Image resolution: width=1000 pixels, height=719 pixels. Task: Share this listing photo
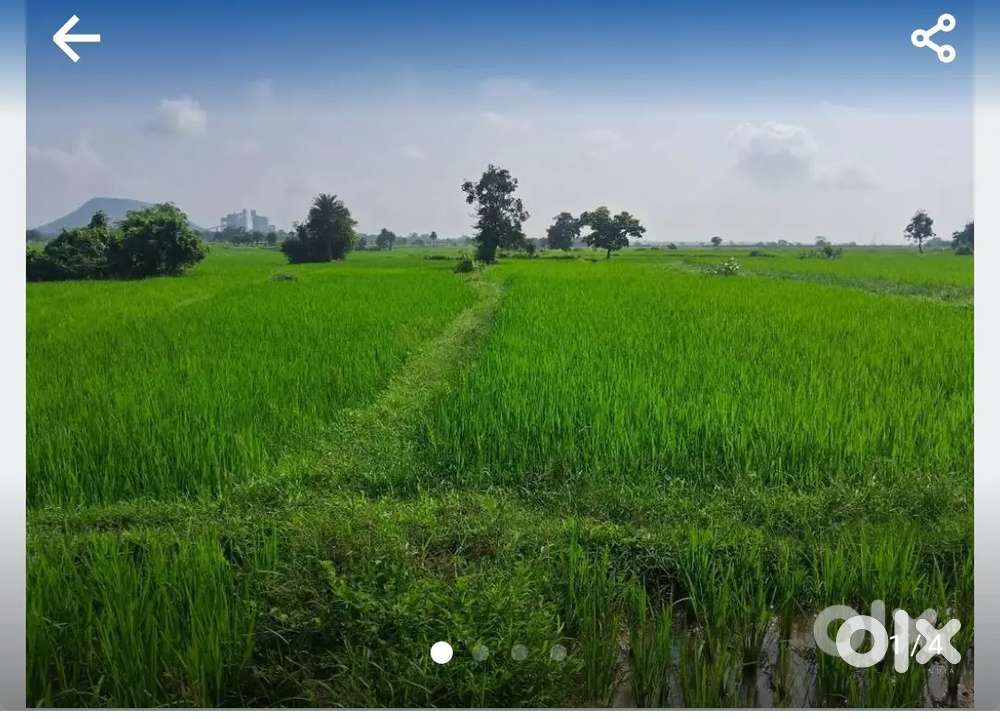point(933,39)
